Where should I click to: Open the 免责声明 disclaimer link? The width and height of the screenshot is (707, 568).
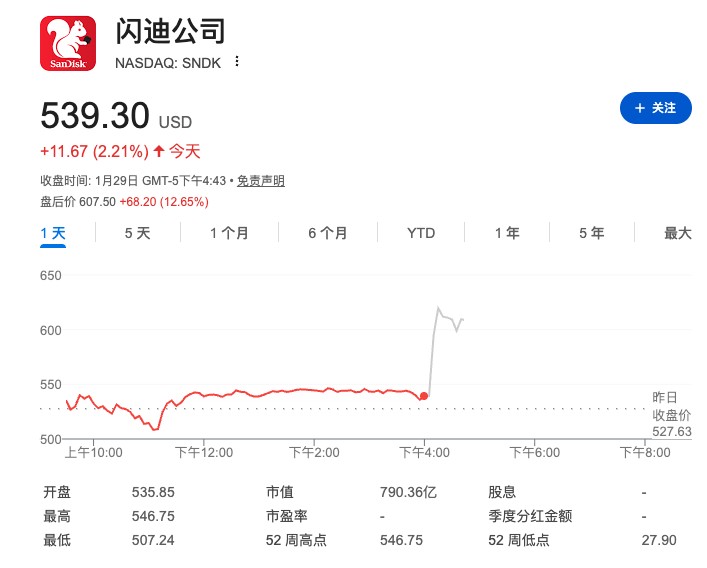(261, 181)
